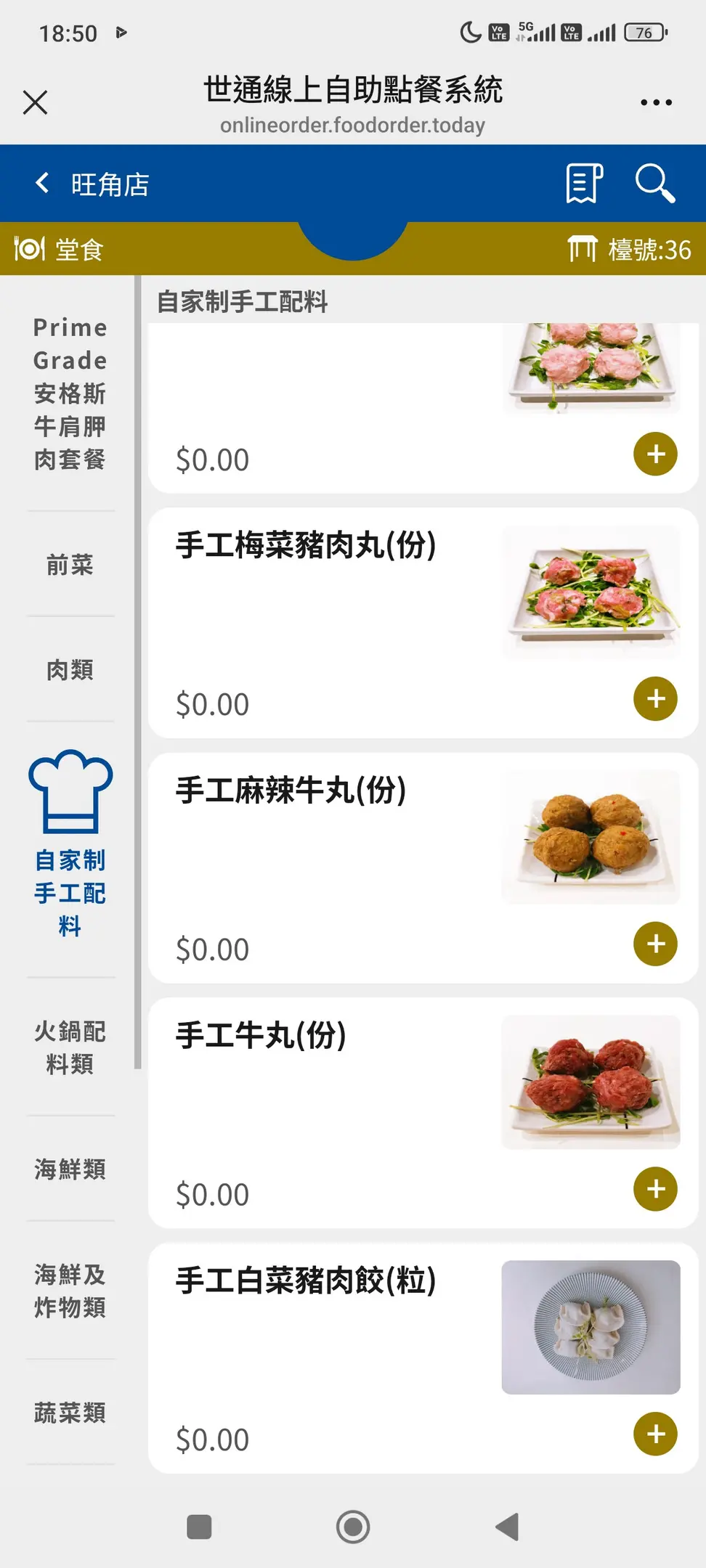The width and height of the screenshot is (706, 1568).
Task: Add 手工白菜豬肉餃(粒) to order
Action: 655,1434
